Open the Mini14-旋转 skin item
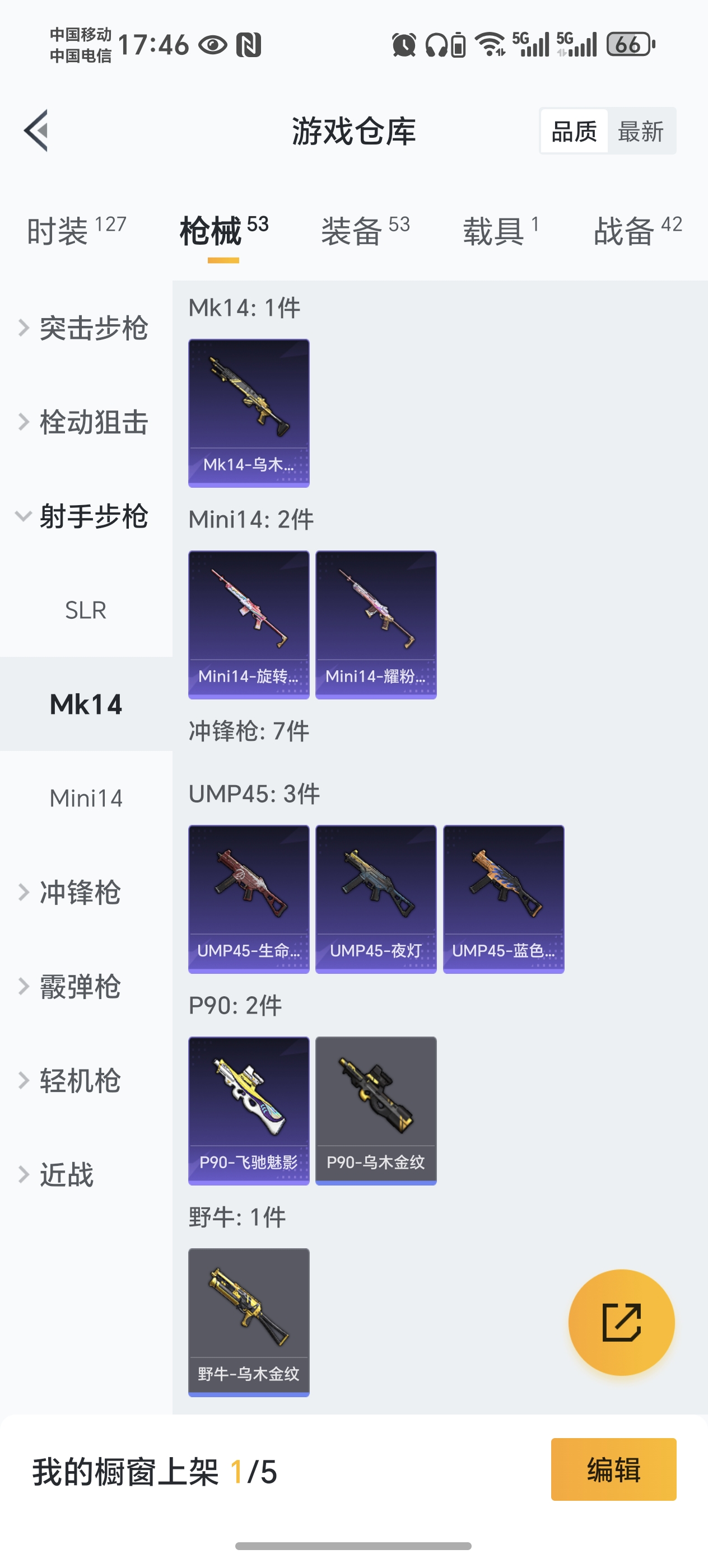Image resolution: width=708 pixels, height=1568 pixels. tap(248, 624)
